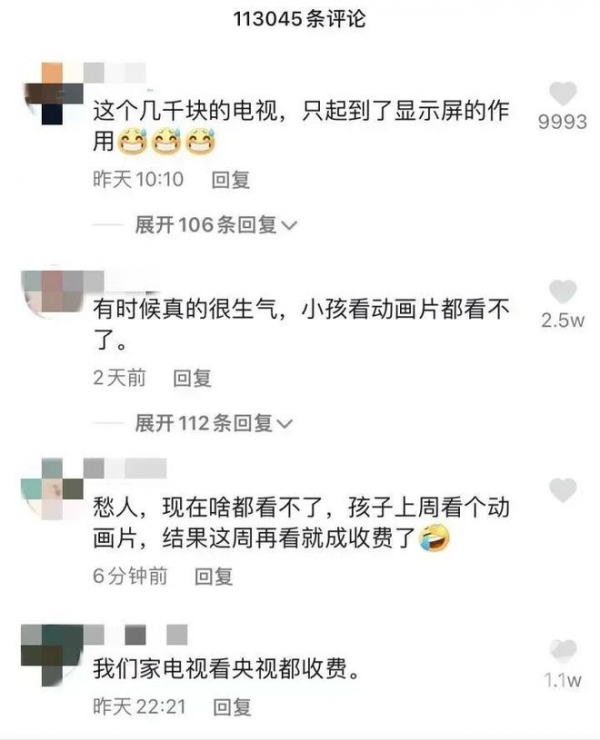
Task: Reply to the 几千块的电视 comment
Action: click(x=231, y=180)
